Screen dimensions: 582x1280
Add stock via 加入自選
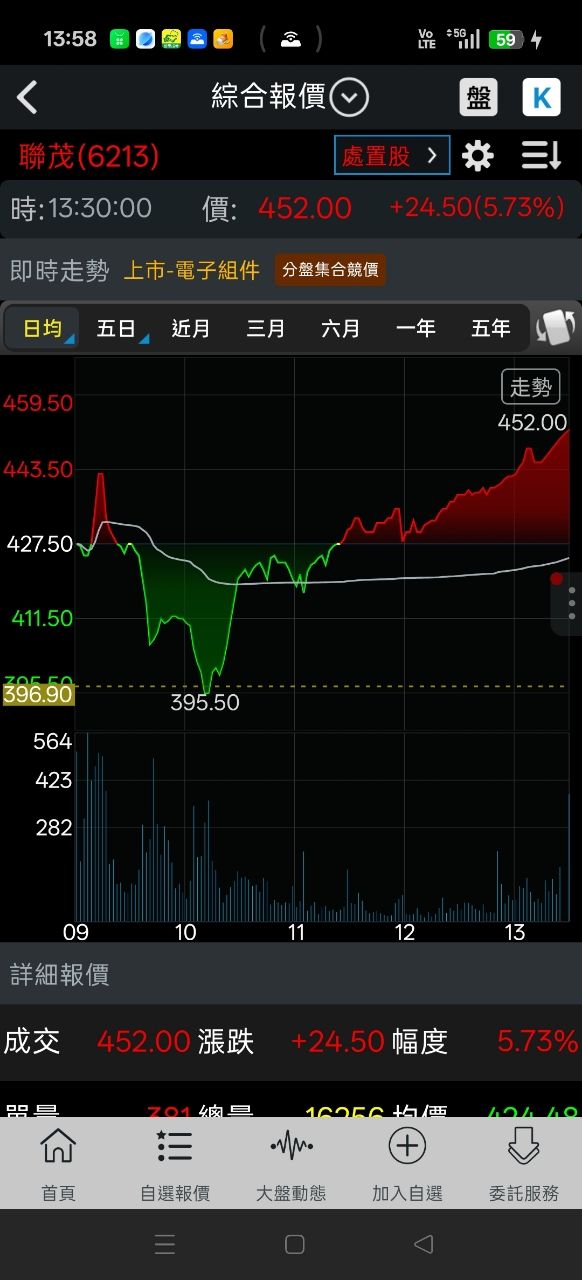[407, 1164]
